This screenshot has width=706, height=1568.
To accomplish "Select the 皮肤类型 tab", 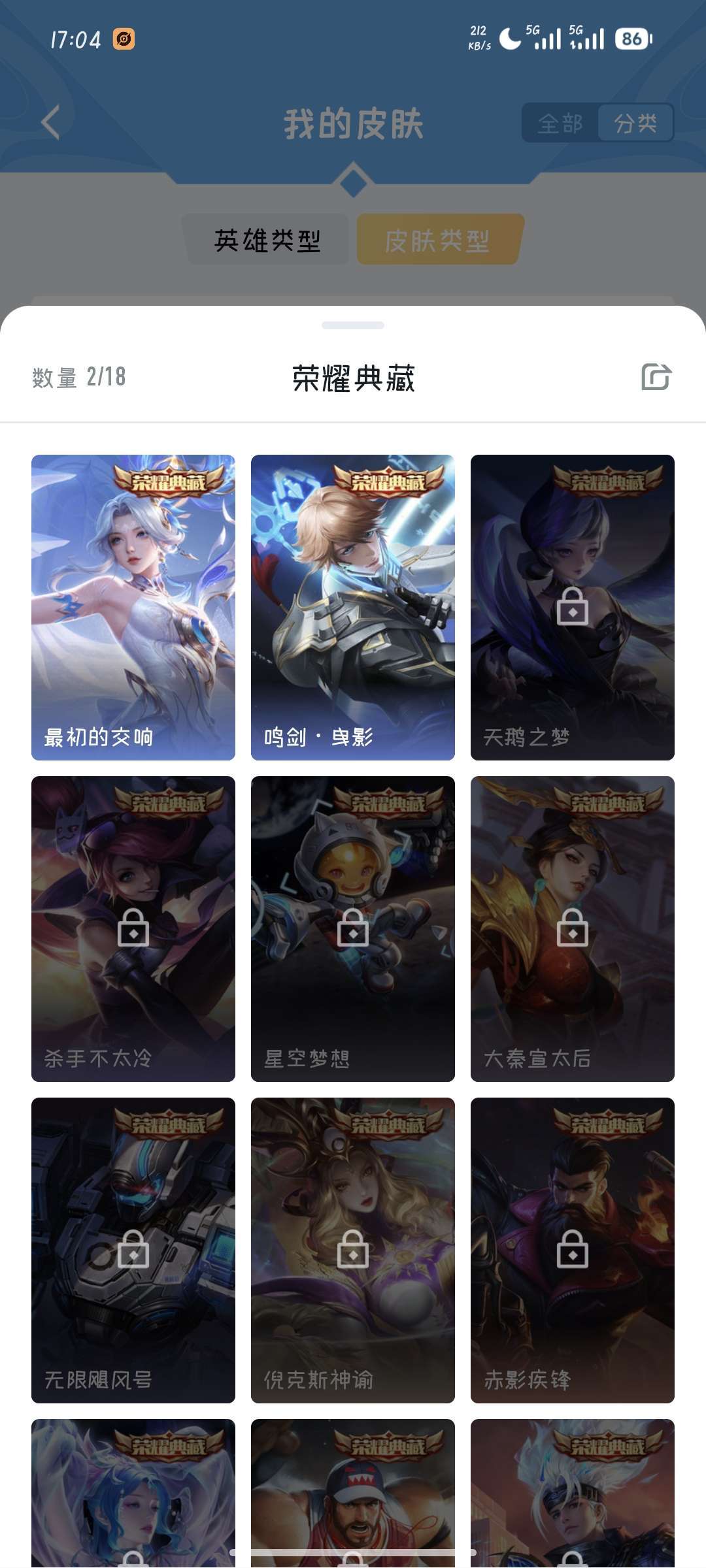I will [437, 240].
